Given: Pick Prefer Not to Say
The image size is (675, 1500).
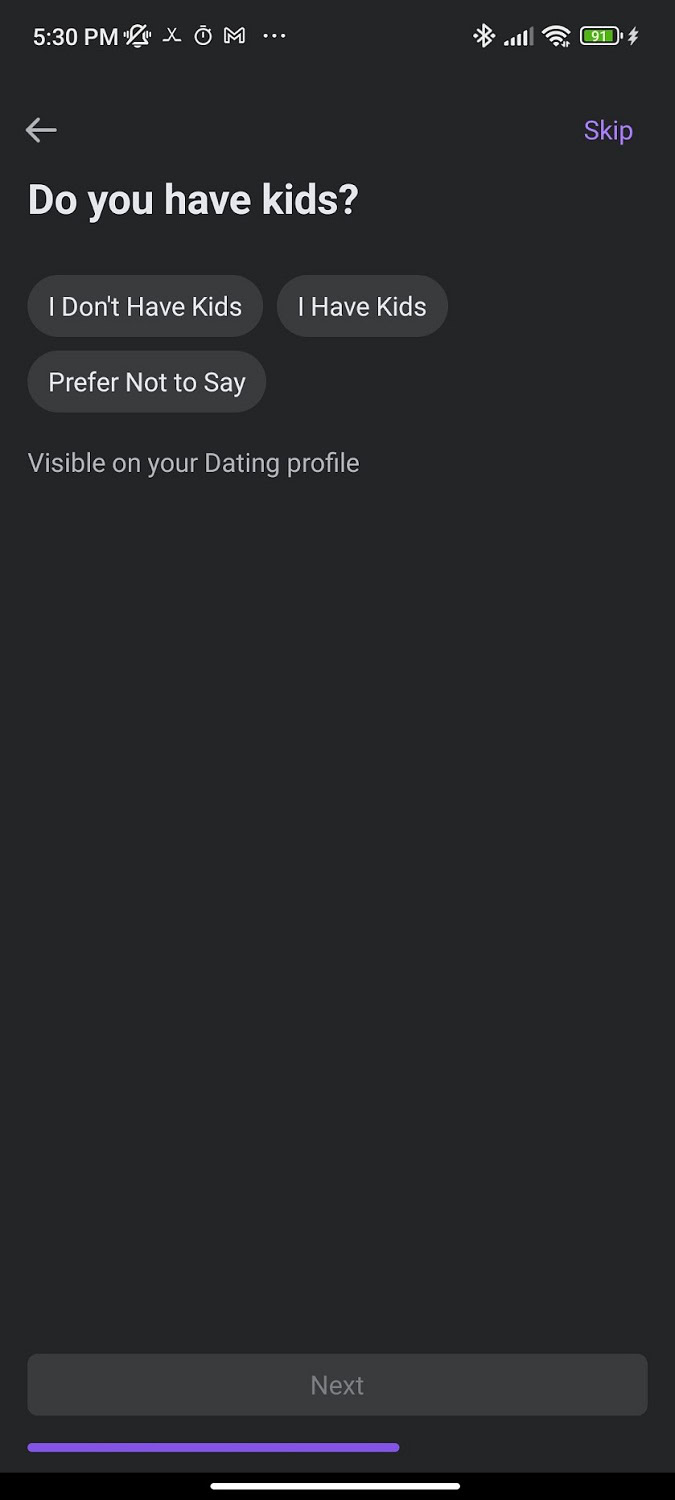Looking at the screenshot, I should tap(147, 382).
